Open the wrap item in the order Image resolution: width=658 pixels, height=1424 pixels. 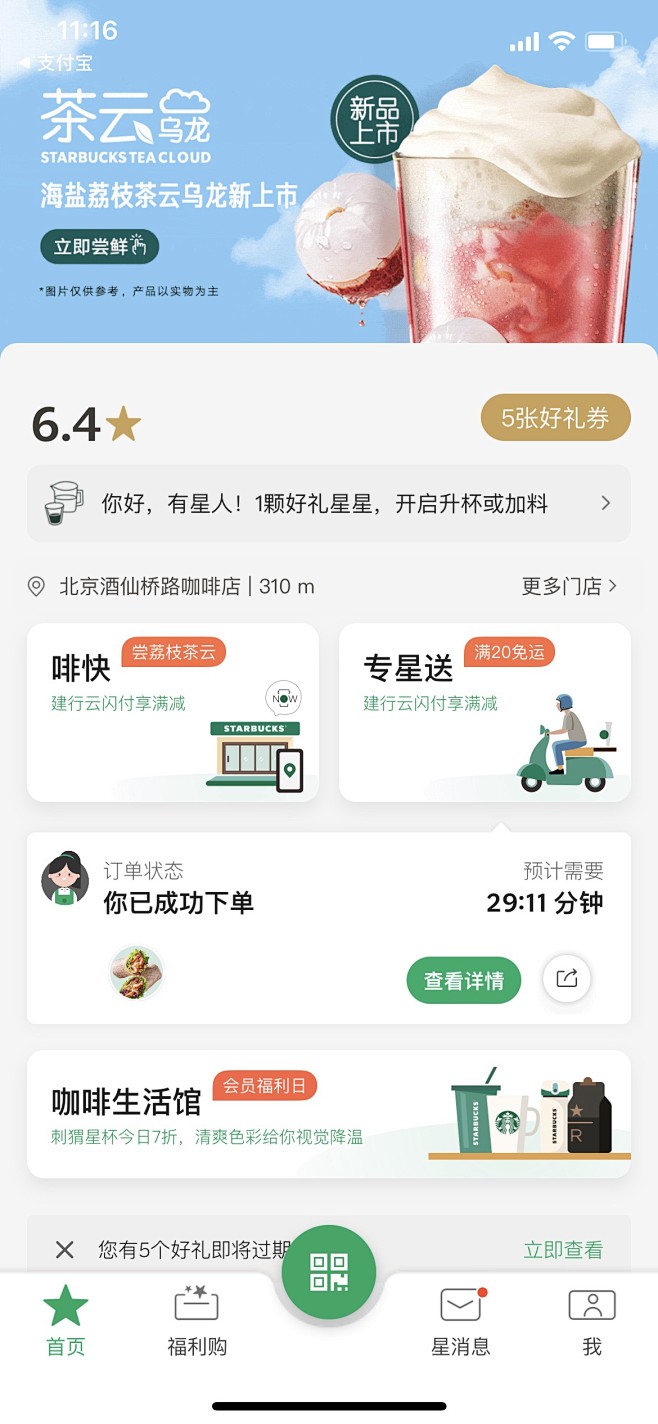click(x=136, y=973)
